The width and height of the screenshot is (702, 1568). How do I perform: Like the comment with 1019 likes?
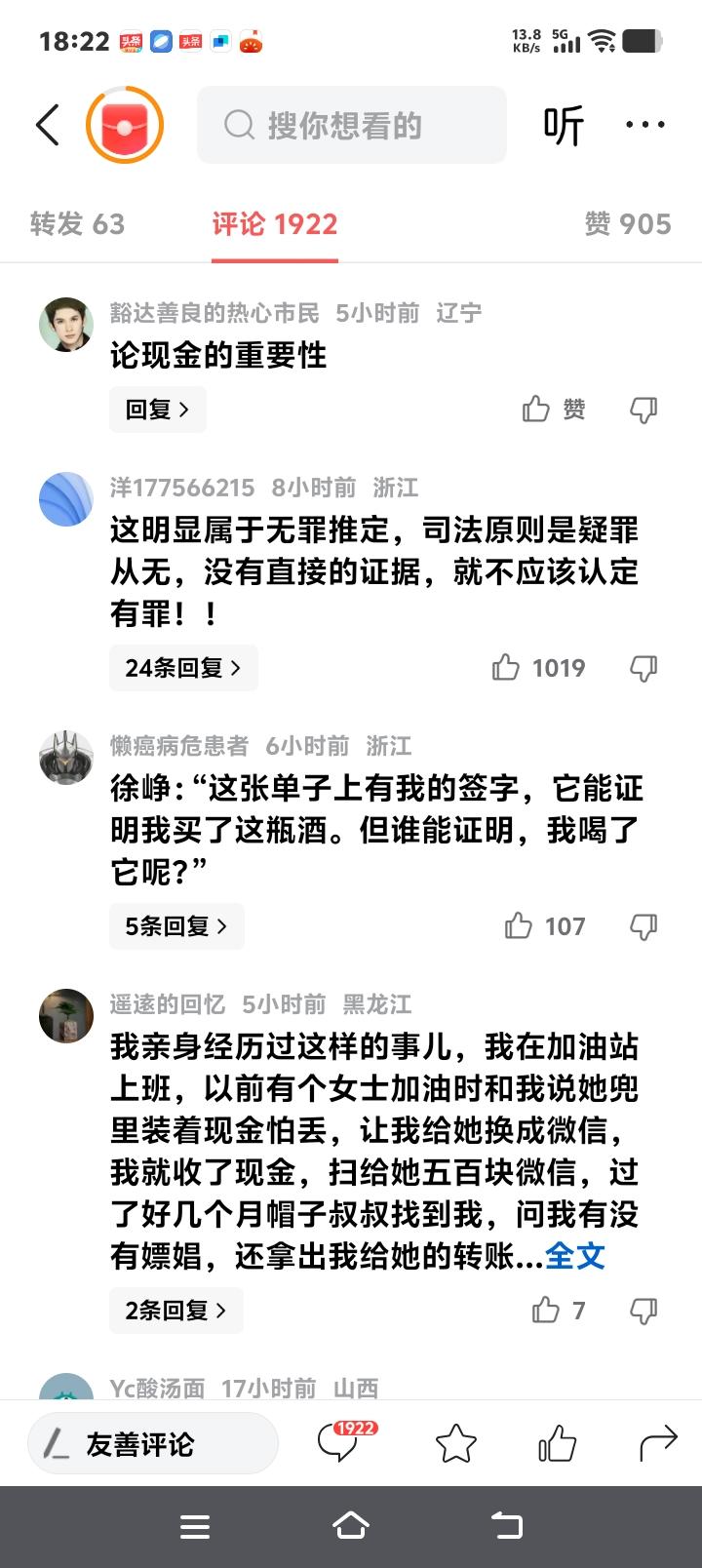[507, 667]
